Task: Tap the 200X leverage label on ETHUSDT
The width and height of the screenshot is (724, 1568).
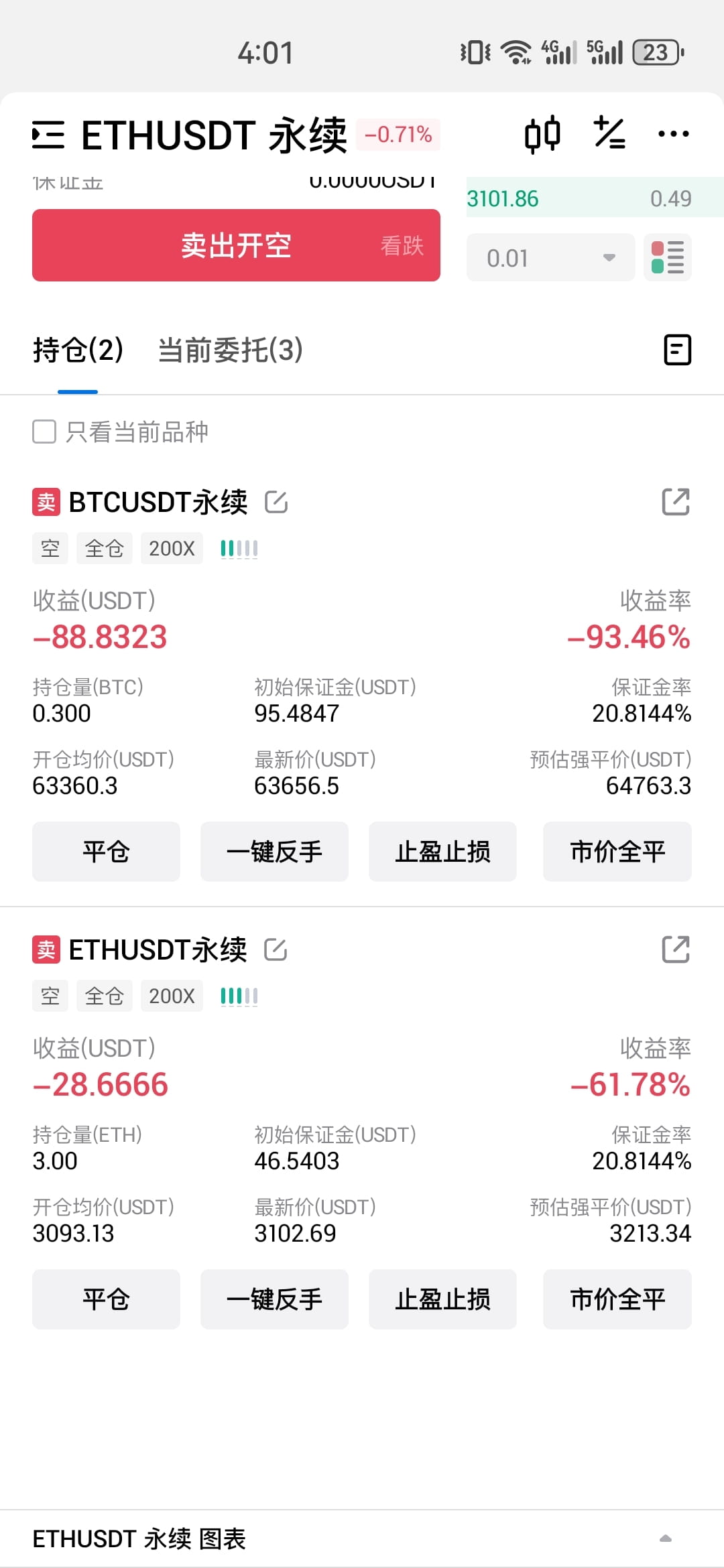Action: click(x=172, y=996)
